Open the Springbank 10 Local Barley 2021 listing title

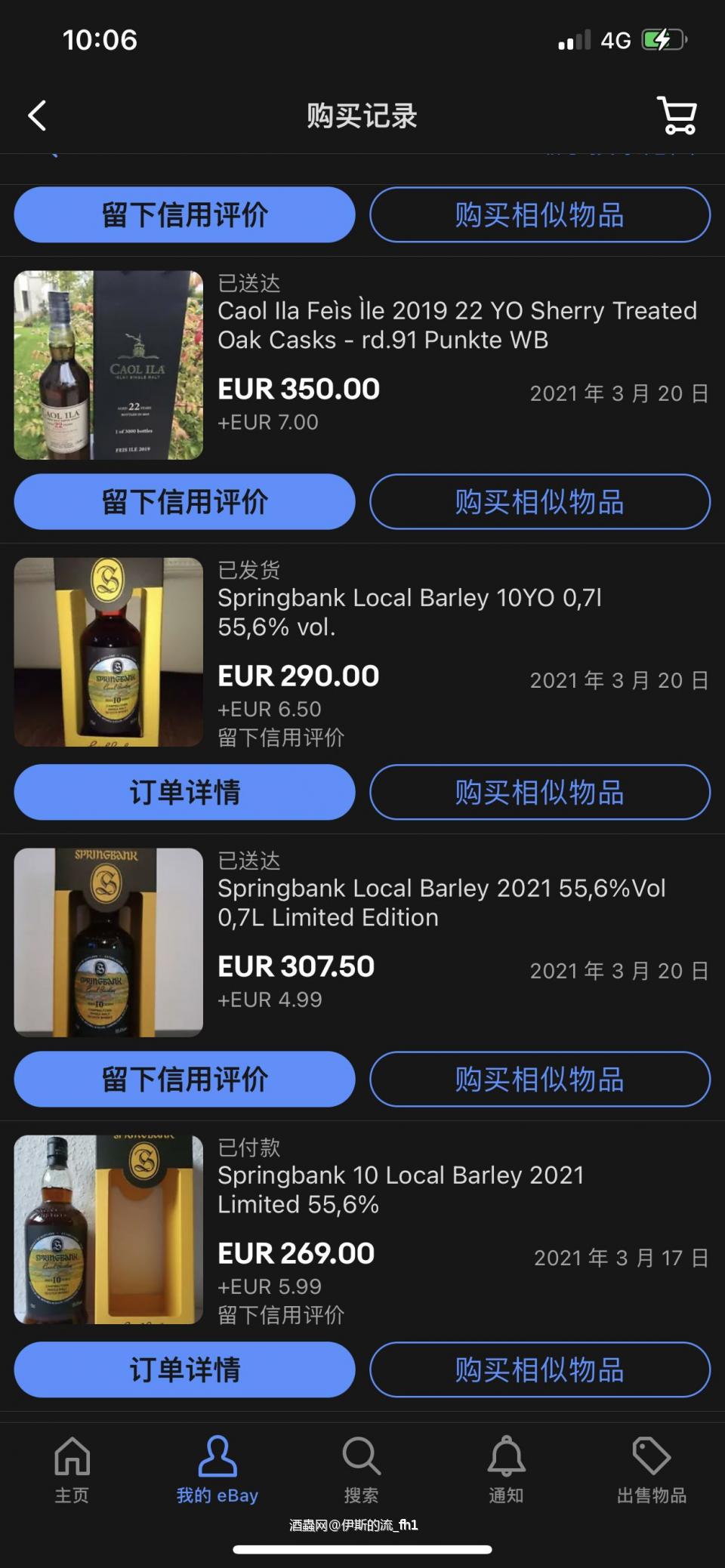400,1190
